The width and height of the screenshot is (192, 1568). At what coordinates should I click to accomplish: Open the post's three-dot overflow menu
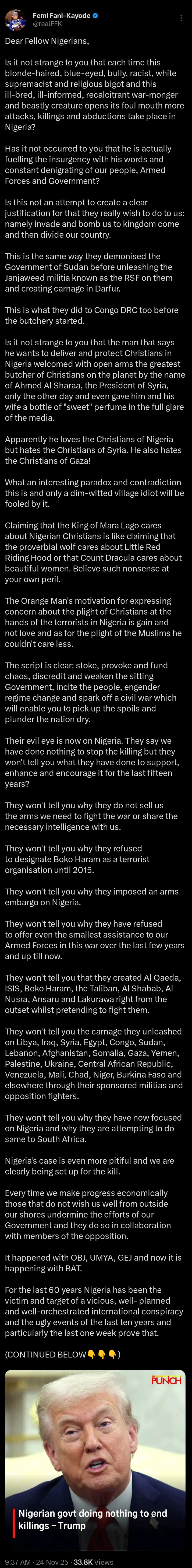click(x=181, y=18)
